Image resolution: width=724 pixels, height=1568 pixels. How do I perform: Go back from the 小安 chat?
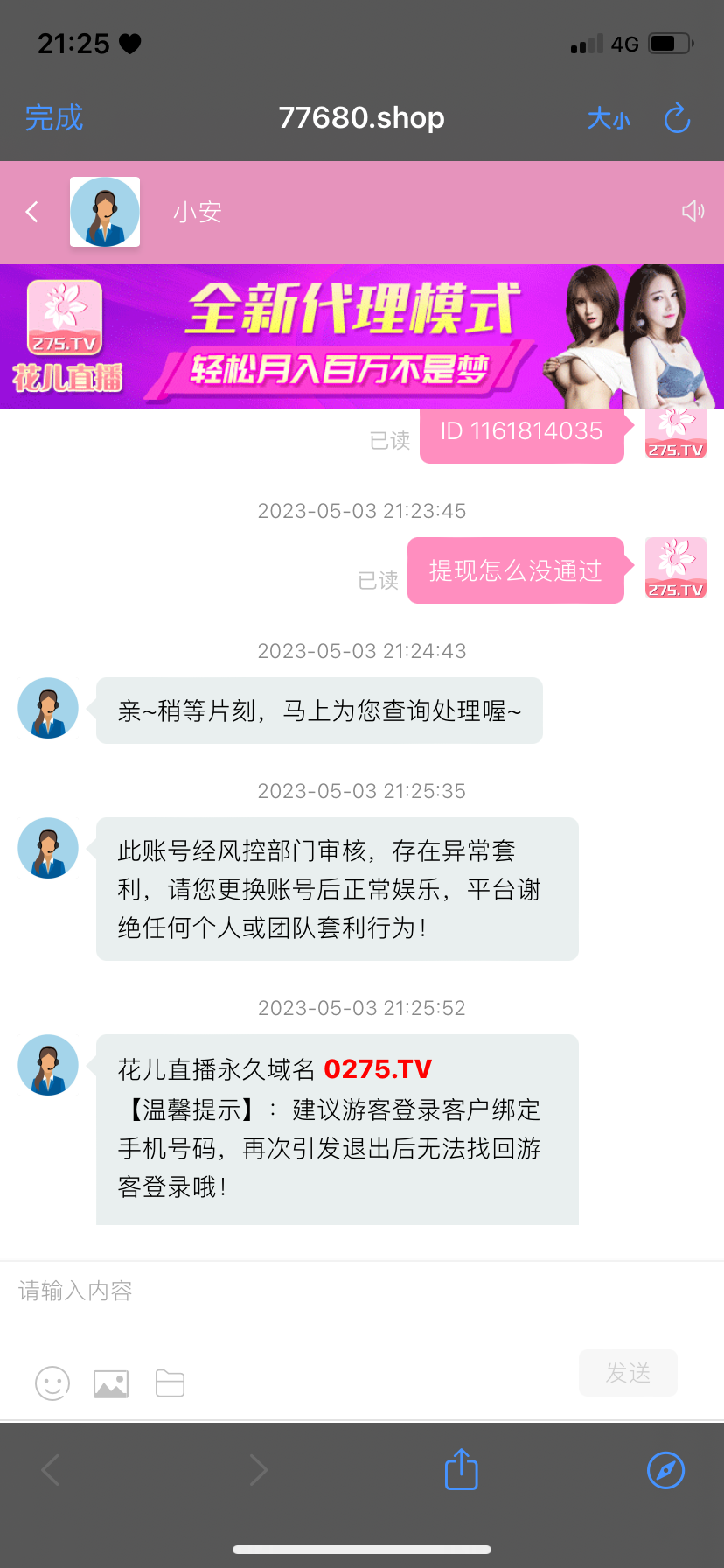tap(32, 212)
